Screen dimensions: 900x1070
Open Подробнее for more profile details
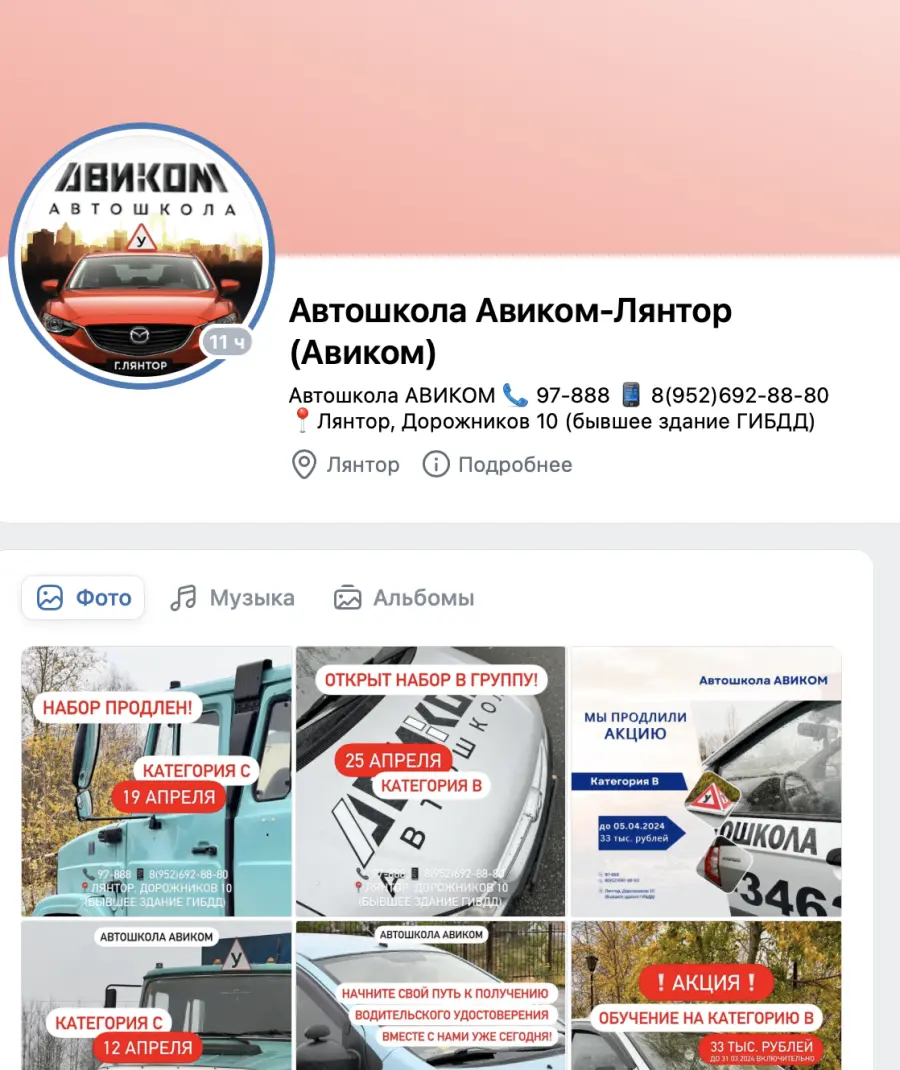[497, 465]
